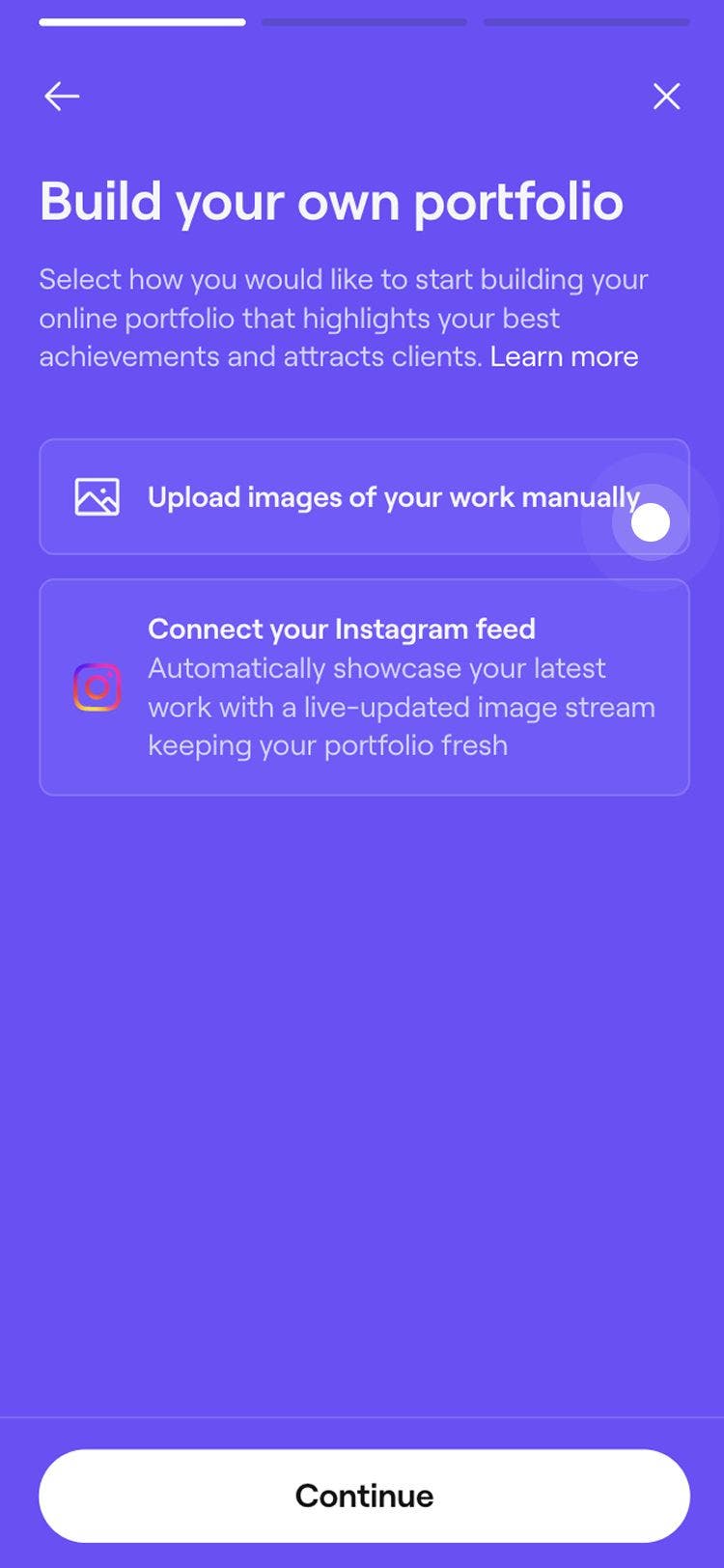Tap the Continue button

coord(363,1495)
